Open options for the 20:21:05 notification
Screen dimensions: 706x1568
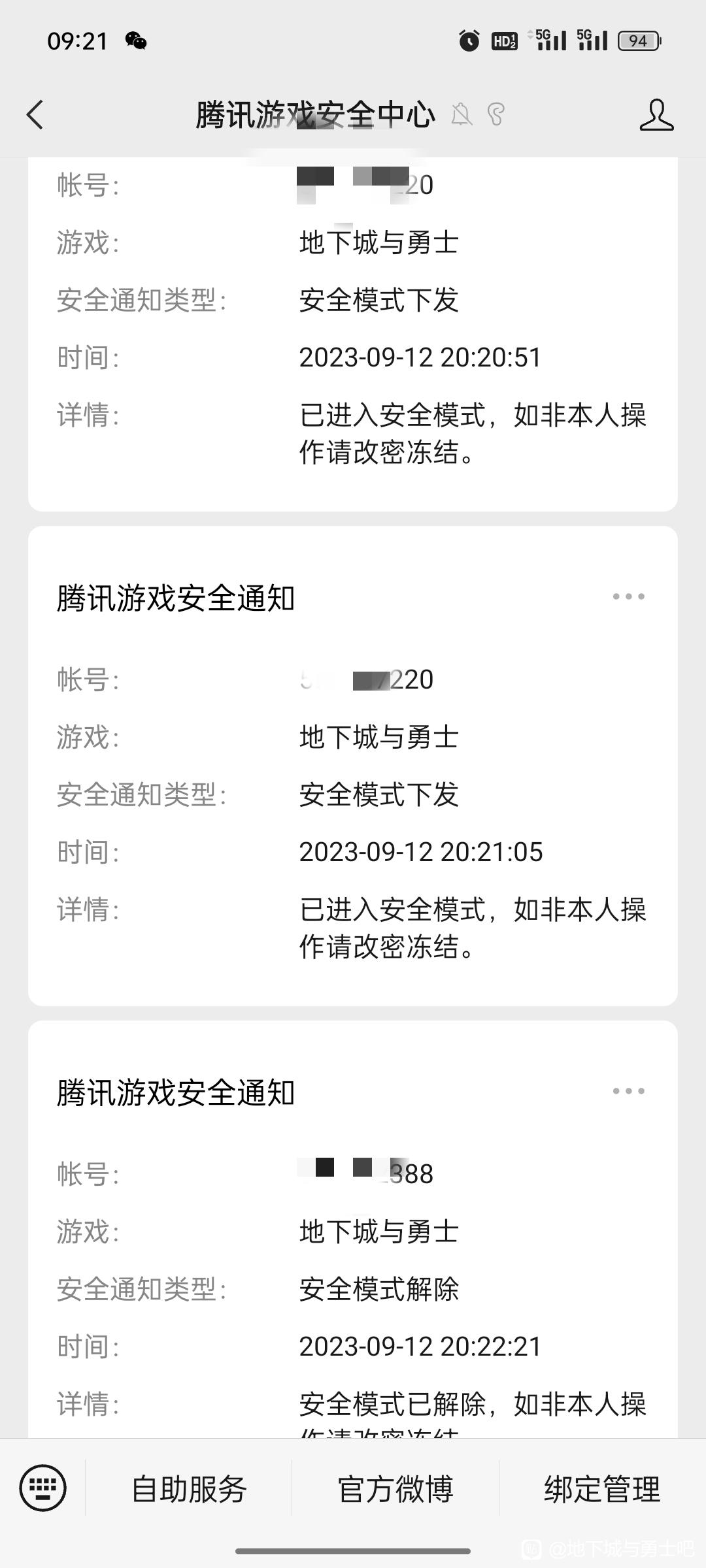[629, 596]
